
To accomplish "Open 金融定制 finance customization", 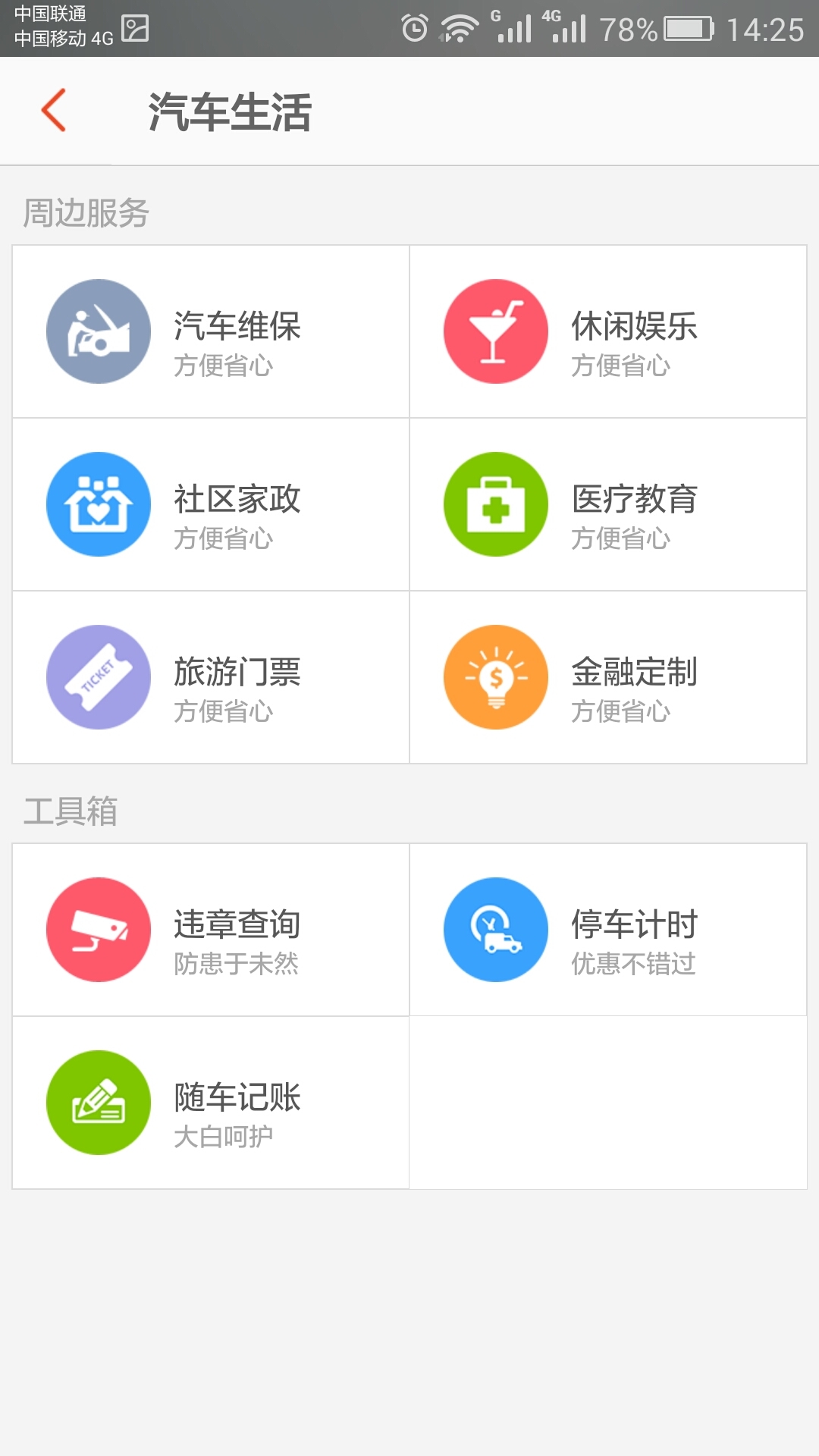I will (x=608, y=677).
